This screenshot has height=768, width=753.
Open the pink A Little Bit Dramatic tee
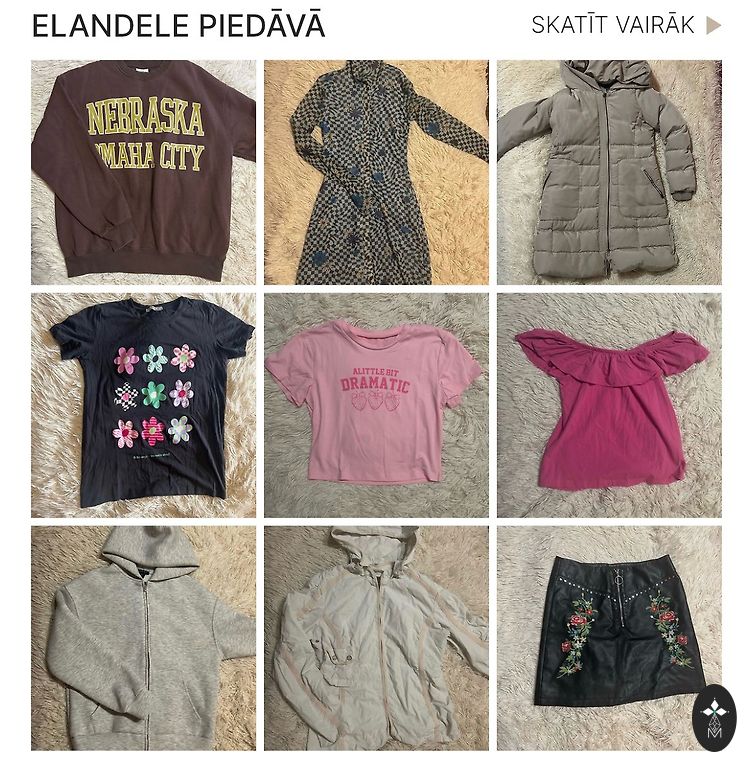click(376, 405)
